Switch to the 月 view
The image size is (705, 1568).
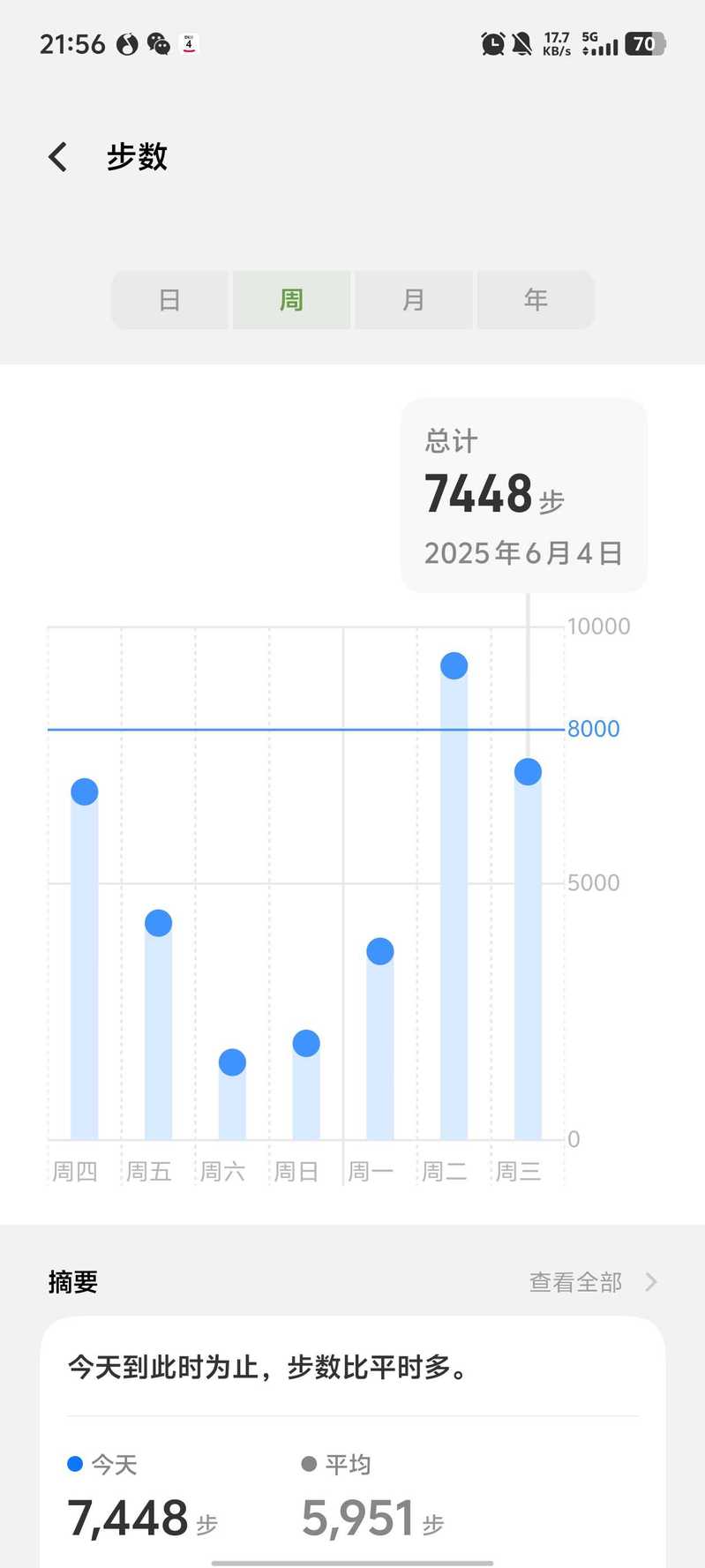(x=413, y=300)
